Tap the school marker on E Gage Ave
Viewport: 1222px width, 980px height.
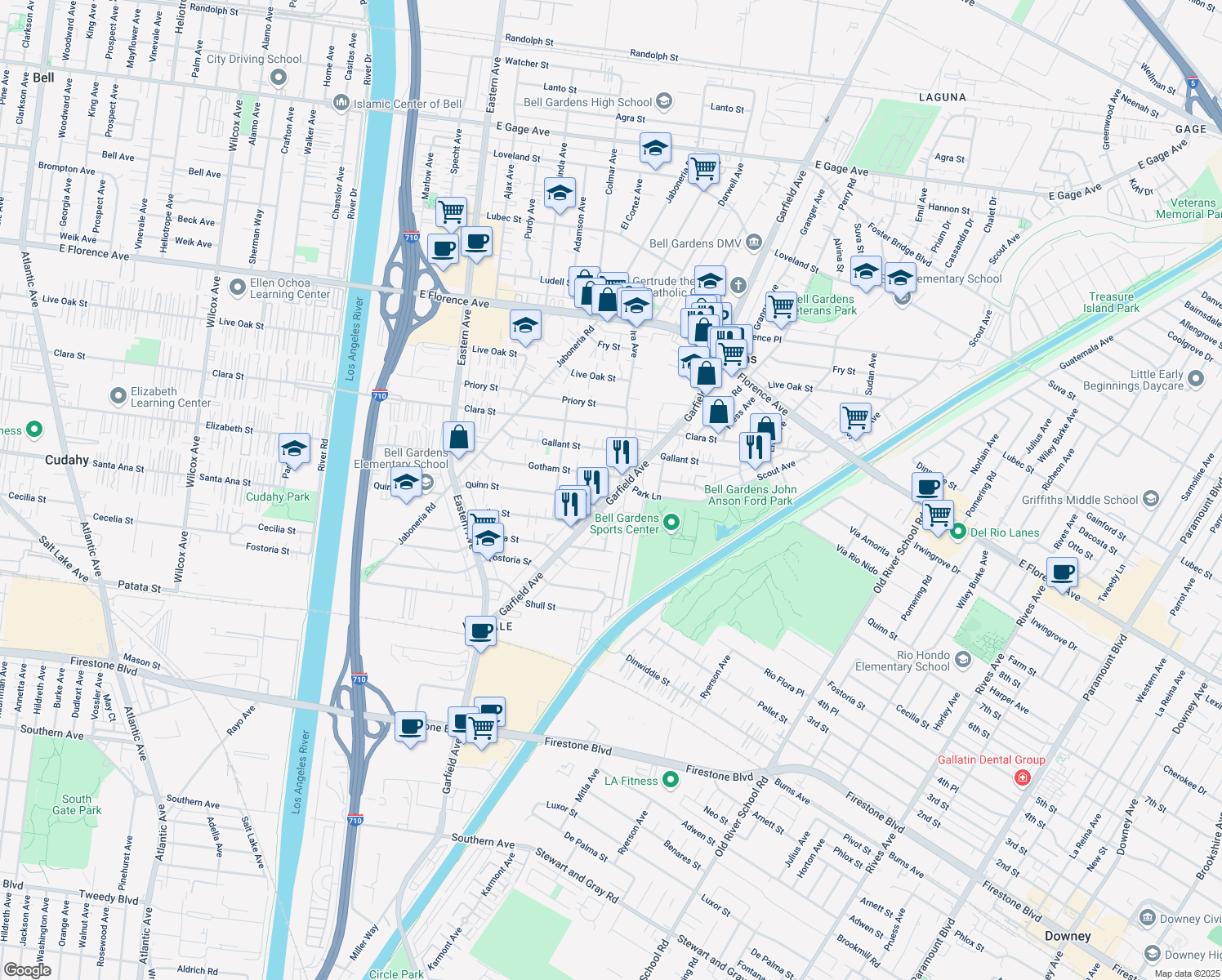(x=655, y=149)
